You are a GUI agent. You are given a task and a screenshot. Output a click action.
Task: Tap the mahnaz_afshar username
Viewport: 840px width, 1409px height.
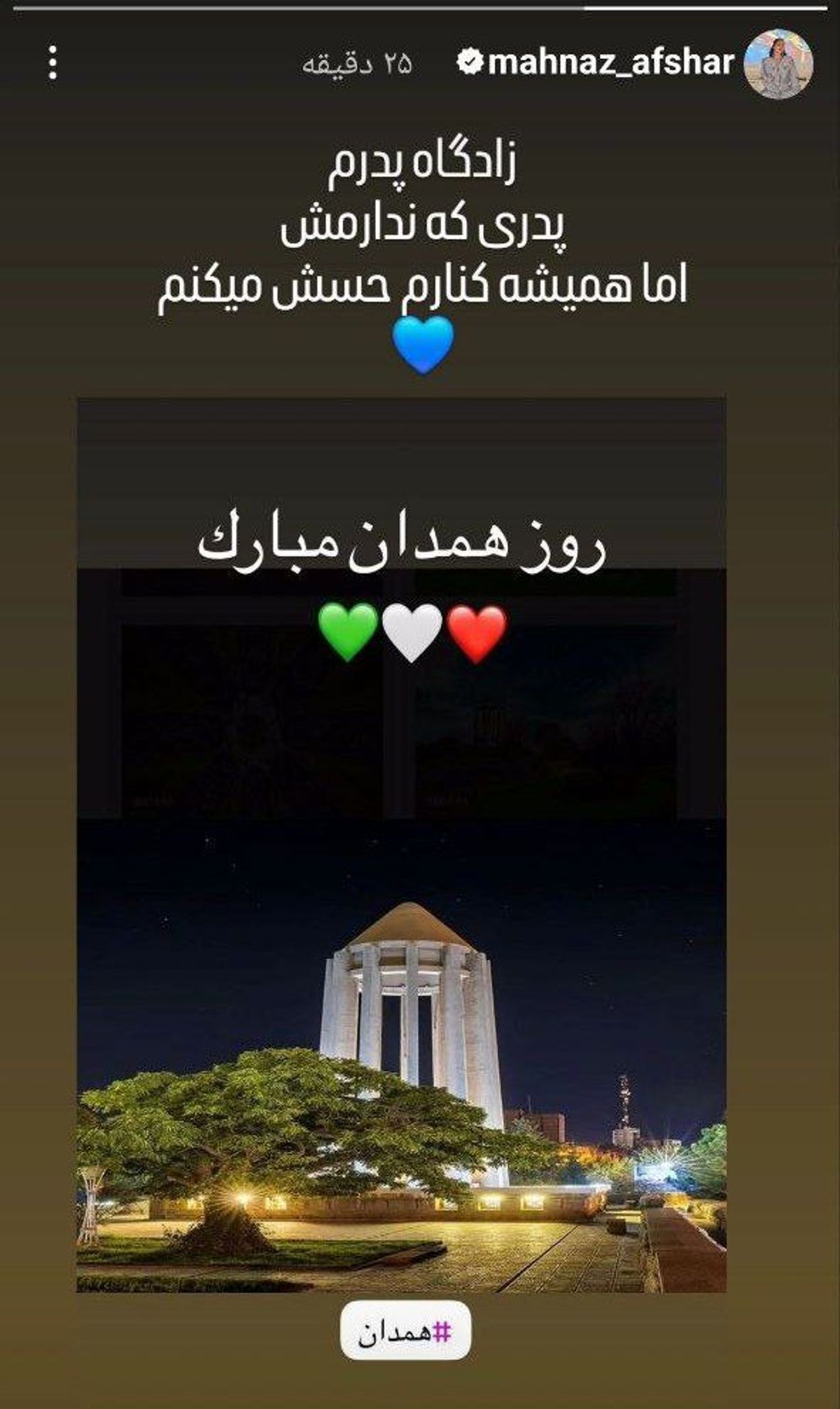click(610, 64)
